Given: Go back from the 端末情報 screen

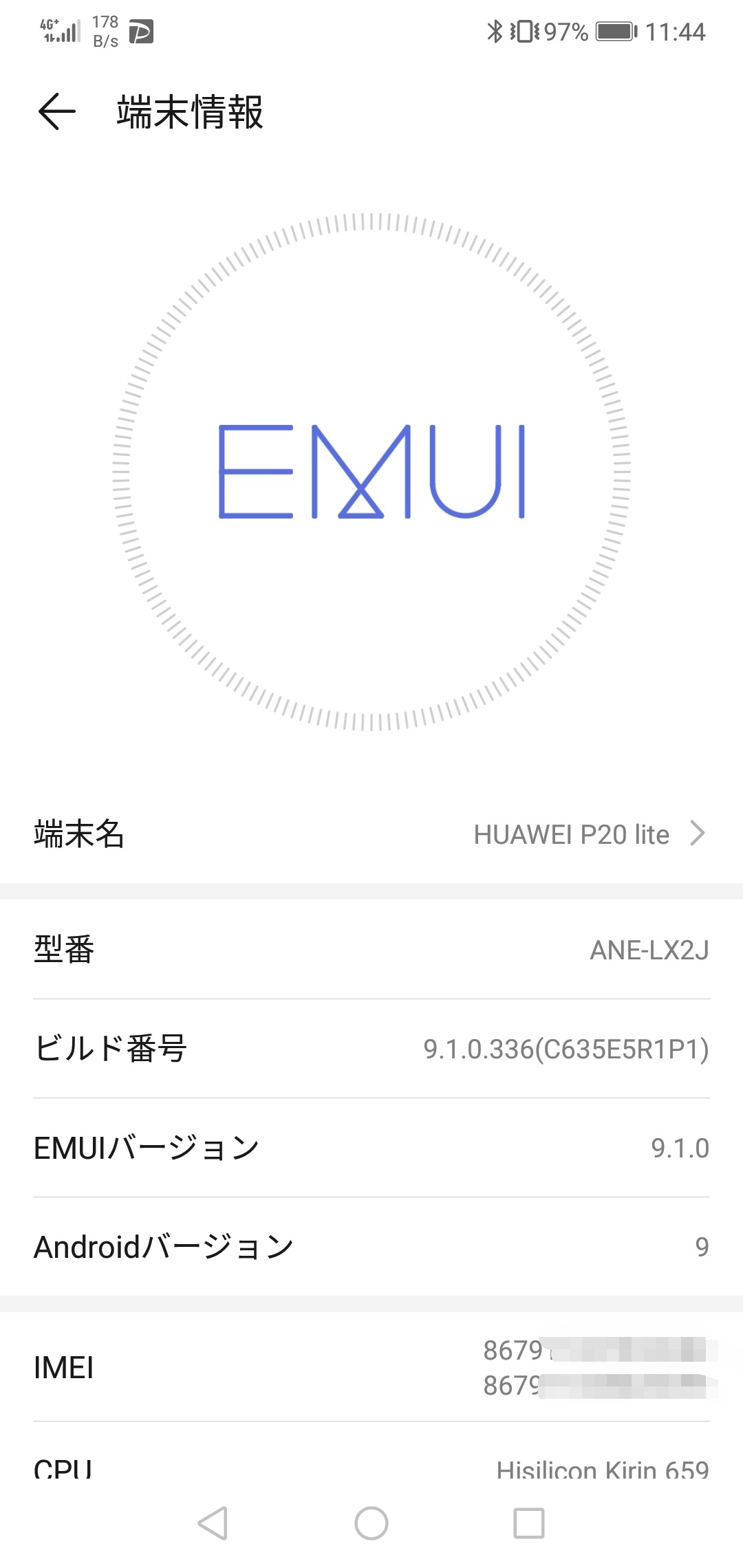Looking at the screenshot, I should 56,111.
